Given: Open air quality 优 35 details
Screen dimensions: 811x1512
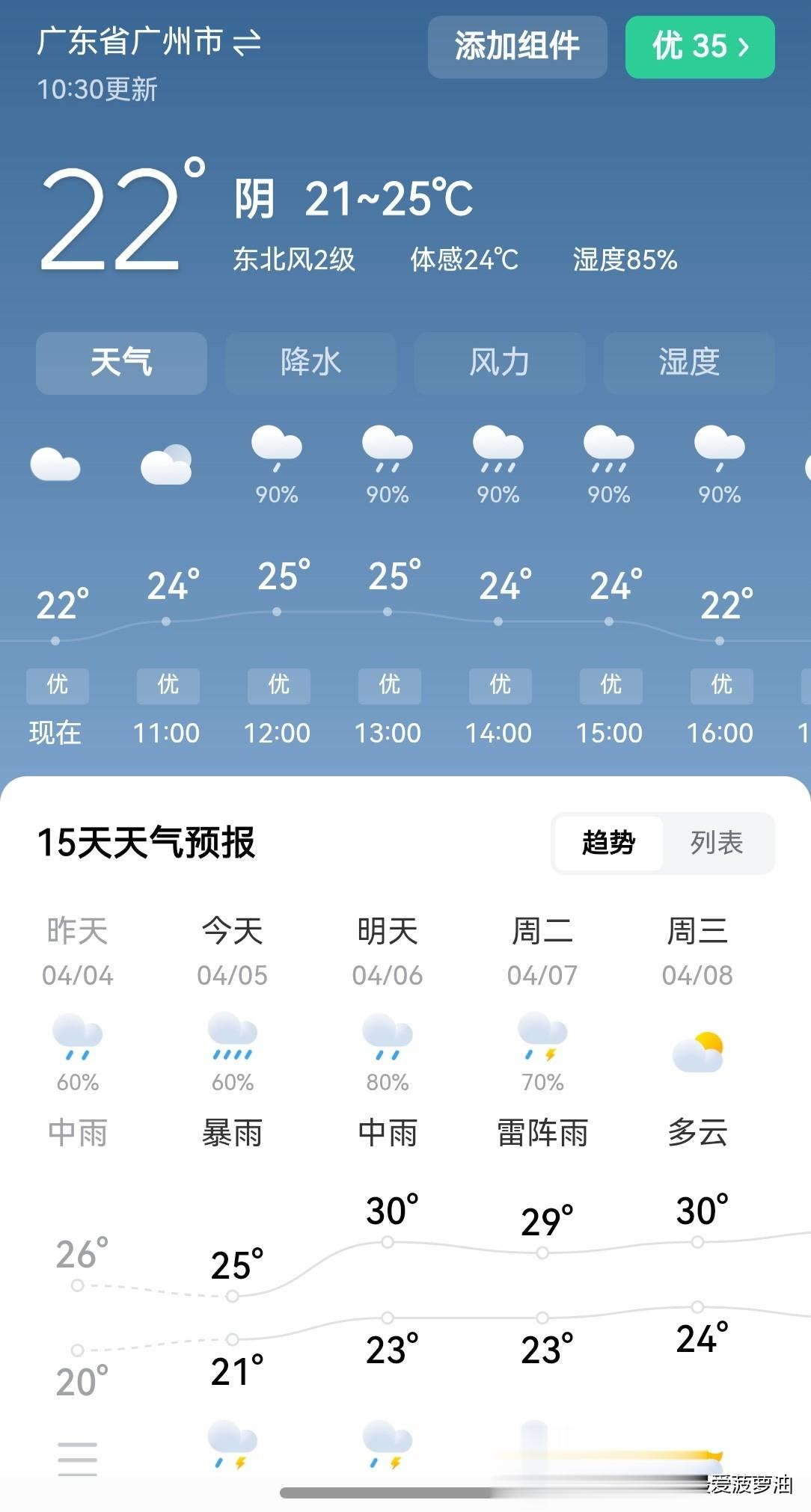Looking at the screenshot, I should tap(700, 46).
